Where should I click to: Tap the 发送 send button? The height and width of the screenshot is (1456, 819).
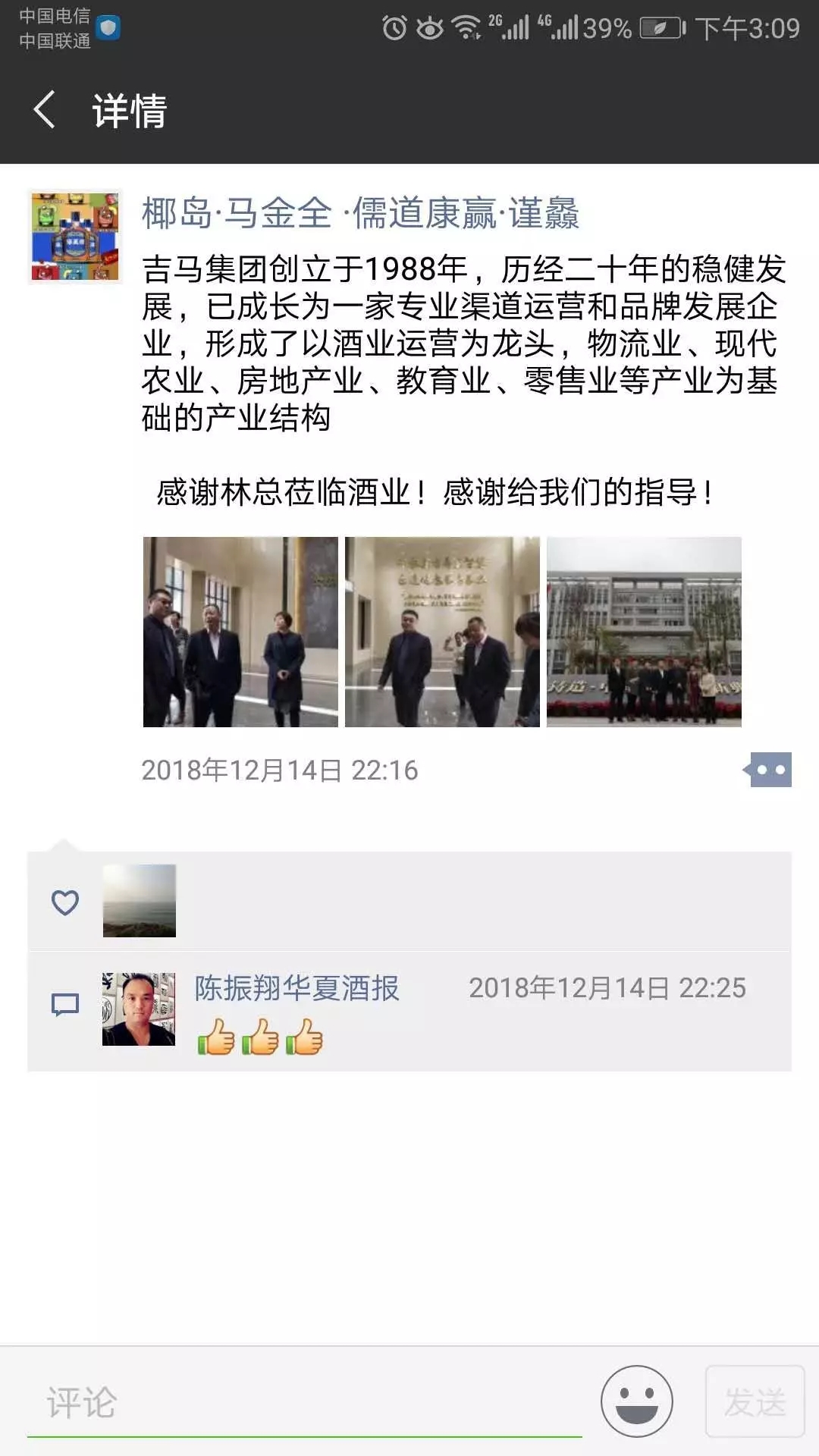coord(755,1402)
